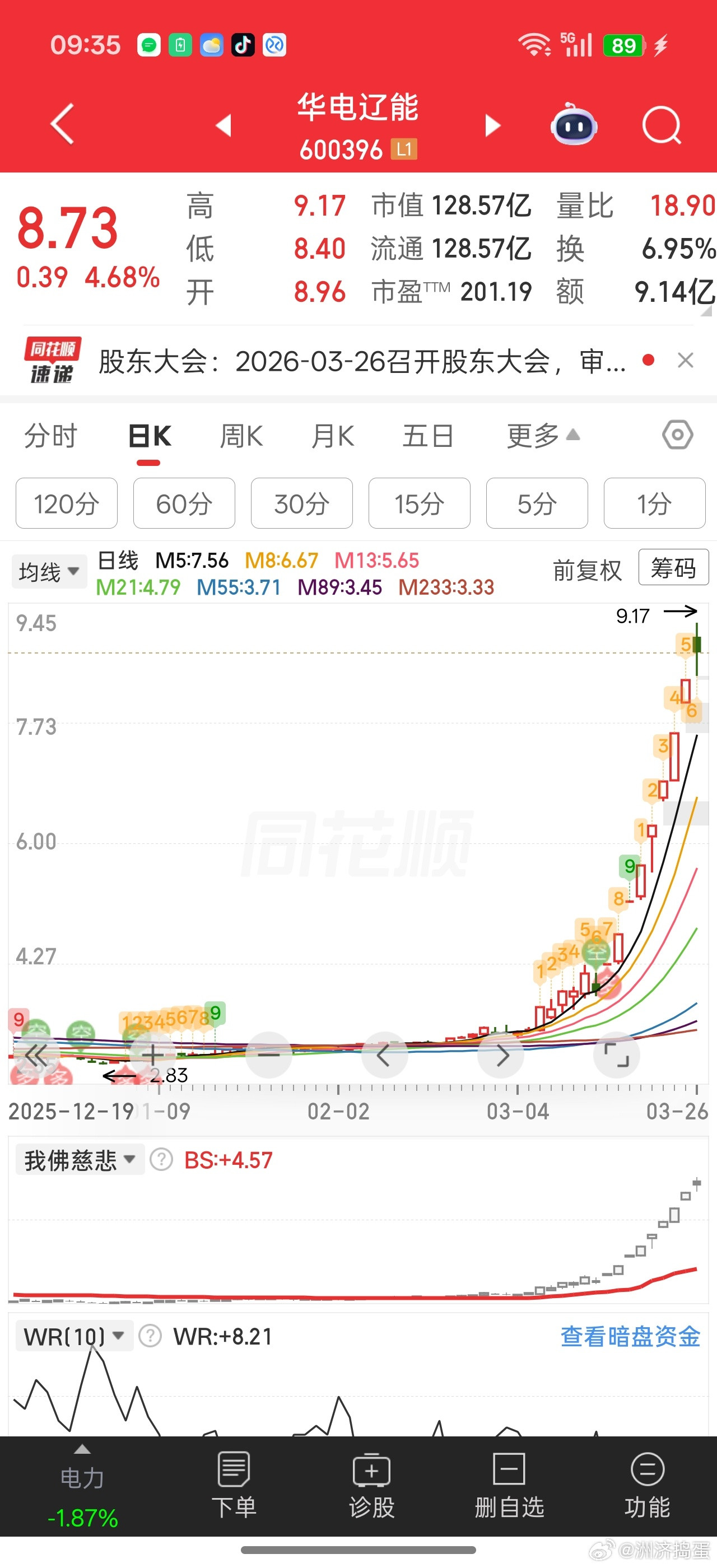Zoom in on the K-line chart
The image size is (717, 1568).
coord(153,1056)
